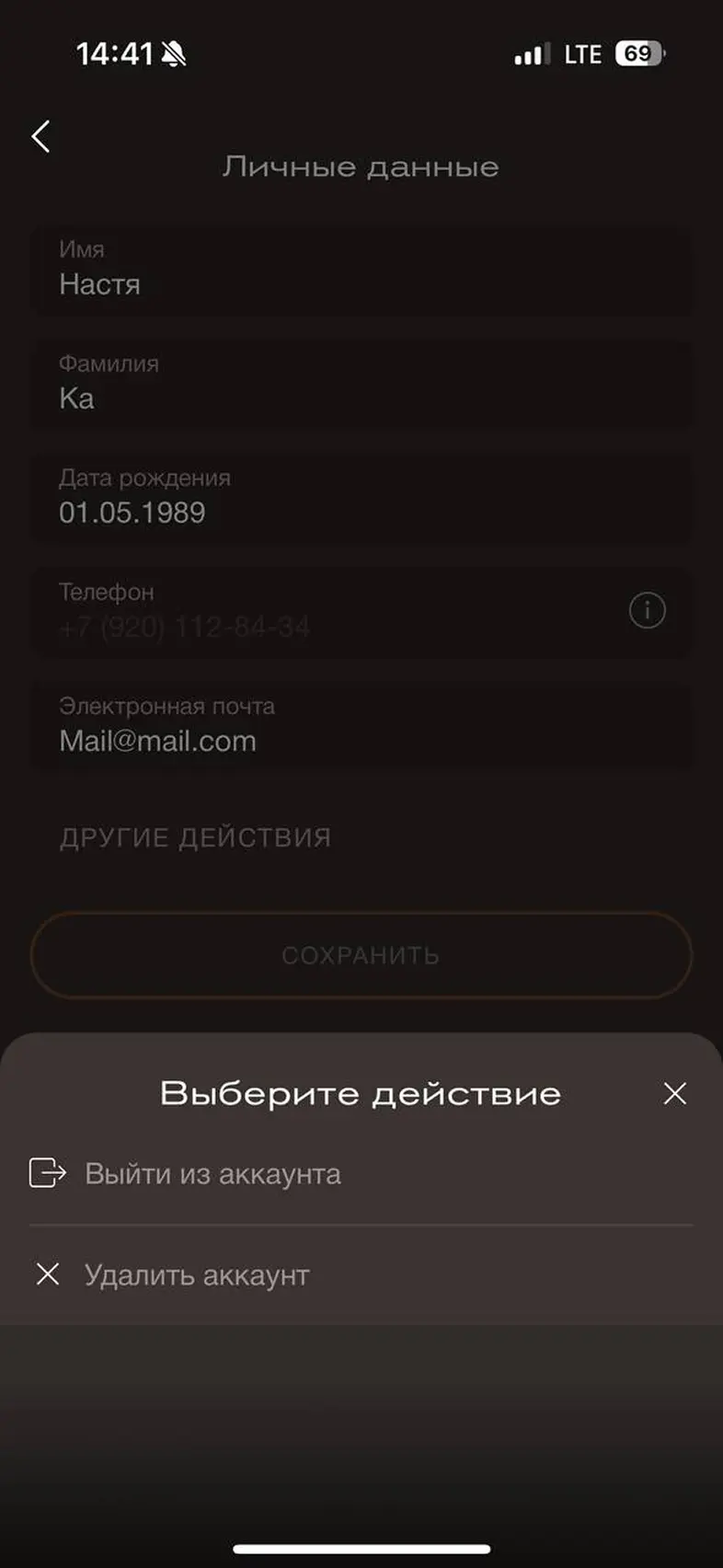The image size is (723, 1568).
Task: Close the "Выберите действие" sheet
Action: coord(675,1093)
